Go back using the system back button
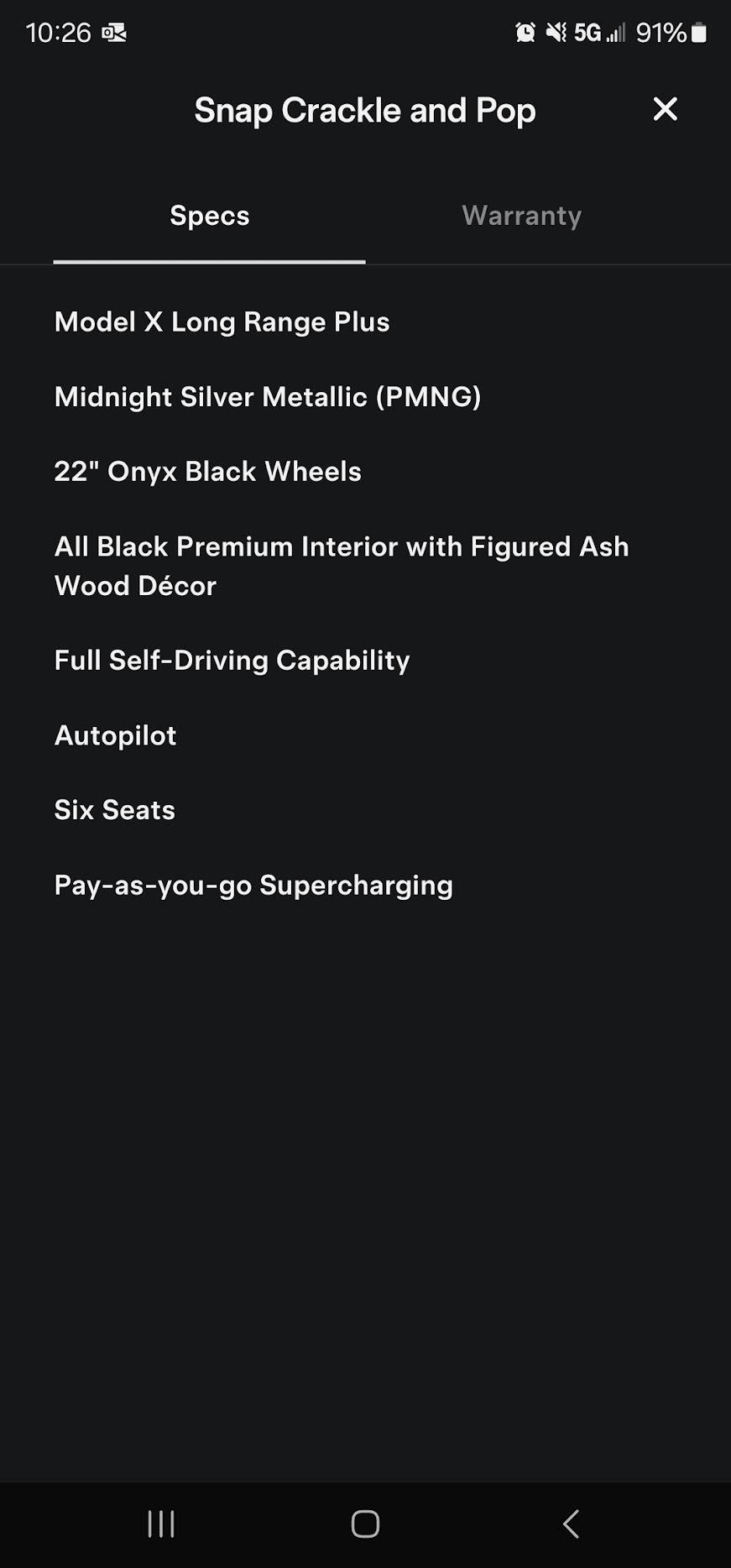 coord(571,1524)
